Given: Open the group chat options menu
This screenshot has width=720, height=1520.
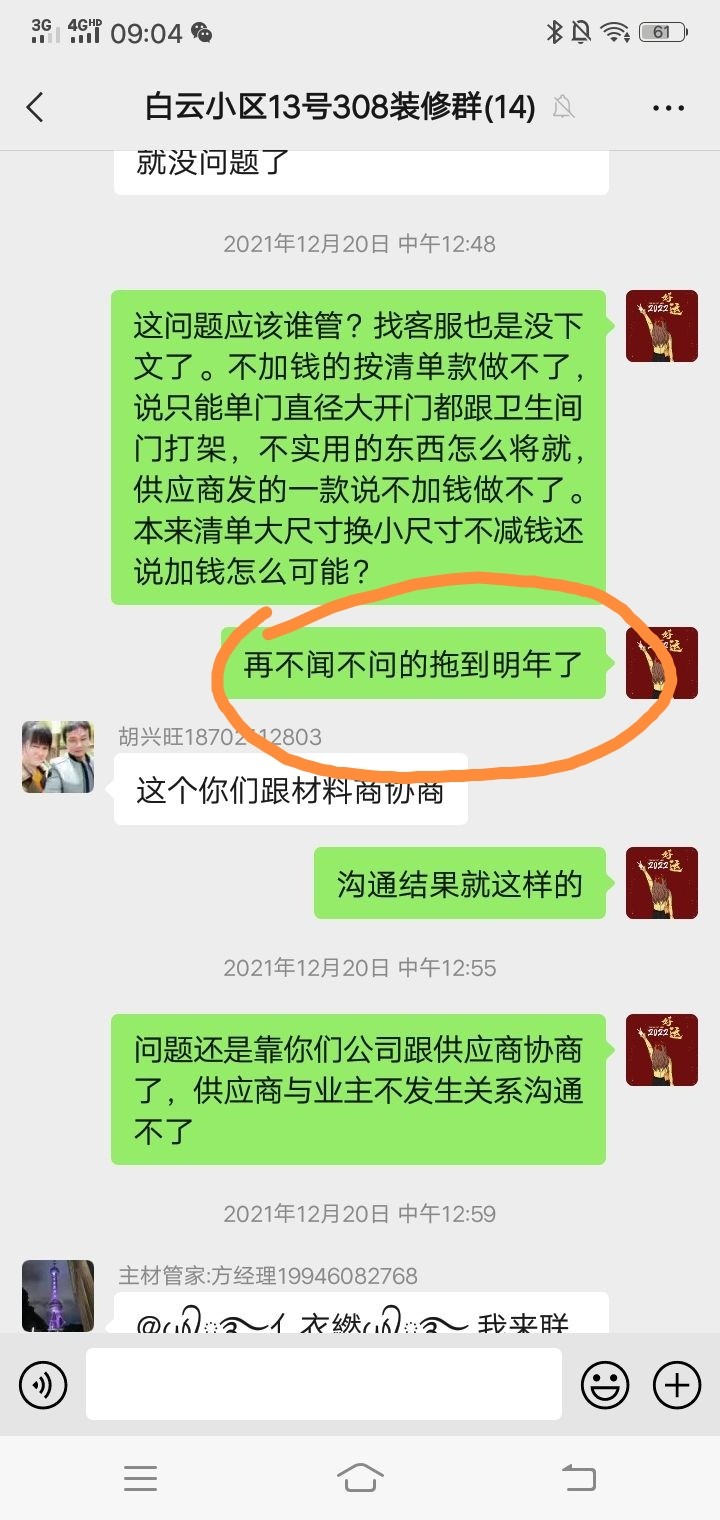Looking at the screenshot, I should (x=668, y=107).
